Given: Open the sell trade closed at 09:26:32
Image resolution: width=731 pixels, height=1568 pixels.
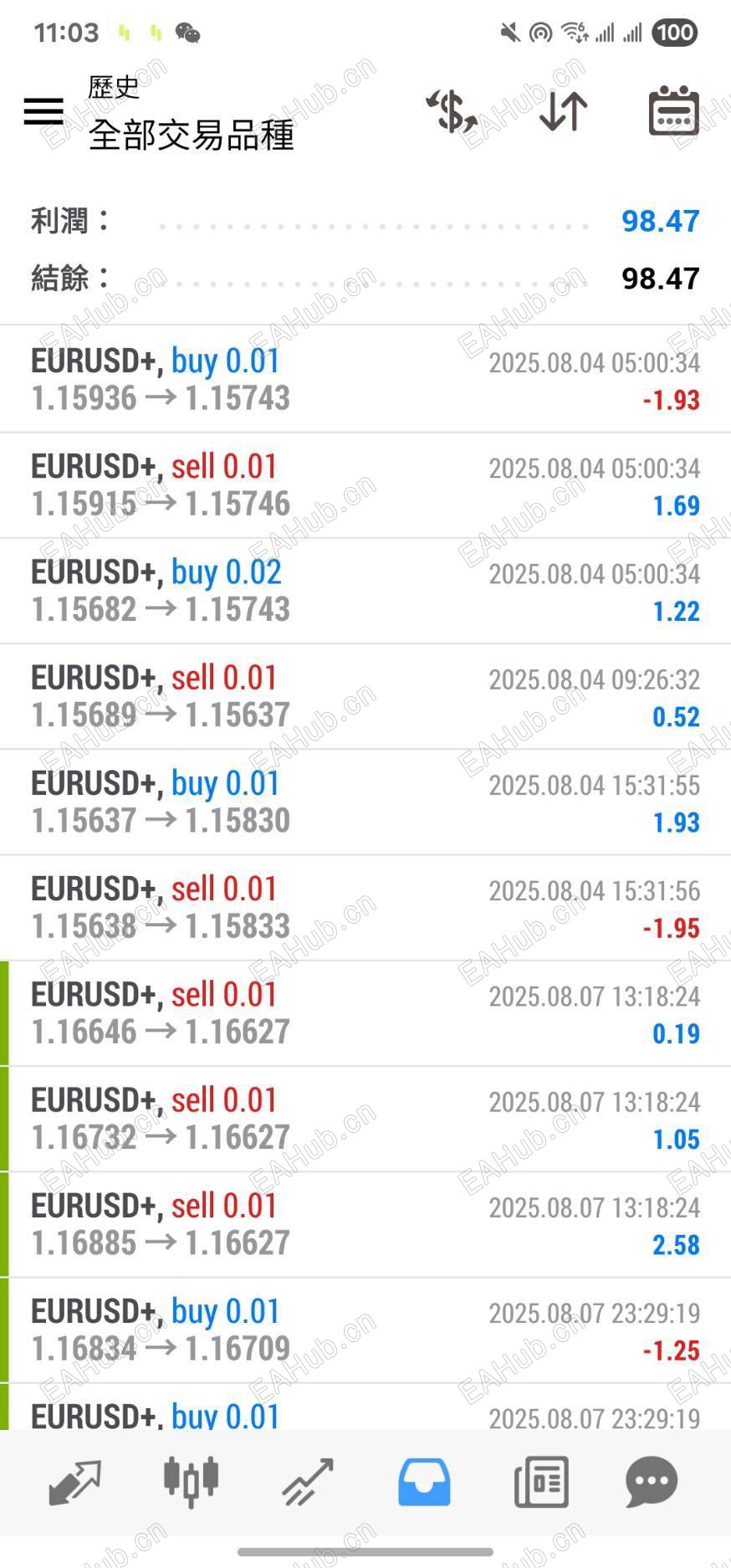Looking at the screenshot, I should pos(365,696).
